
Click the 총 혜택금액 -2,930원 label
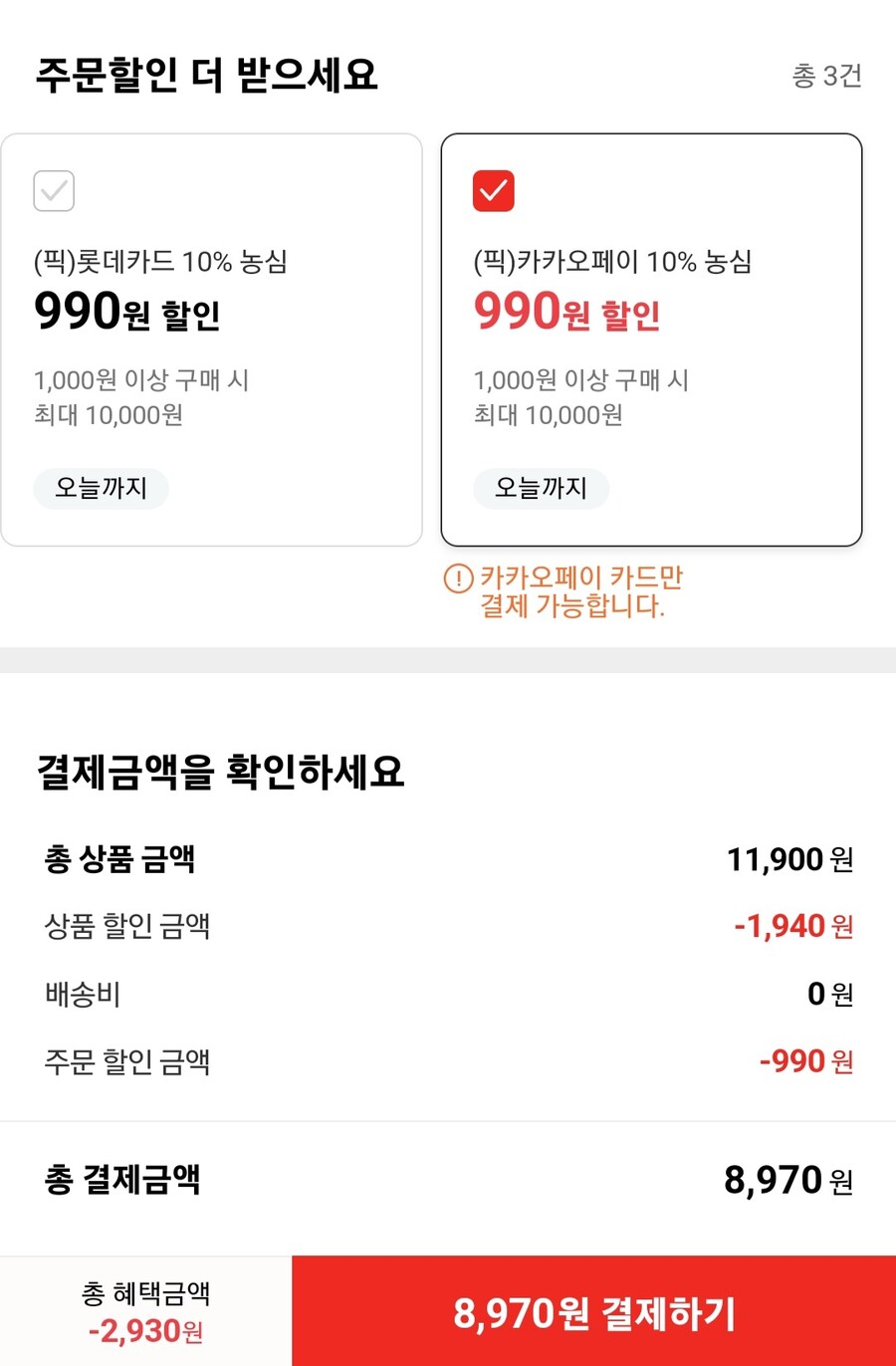click(143, 1309)
